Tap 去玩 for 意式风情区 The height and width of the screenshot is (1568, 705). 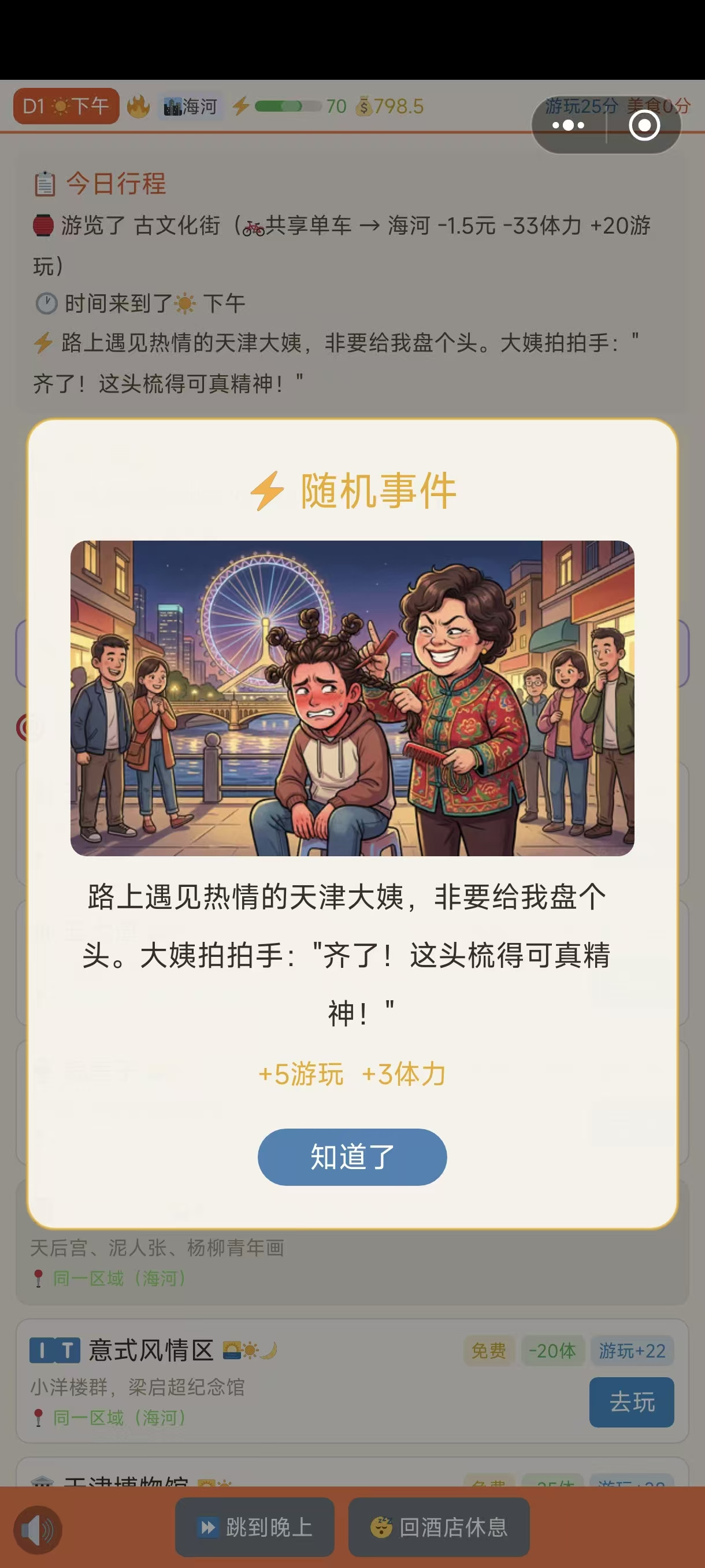pos(631,1402)
